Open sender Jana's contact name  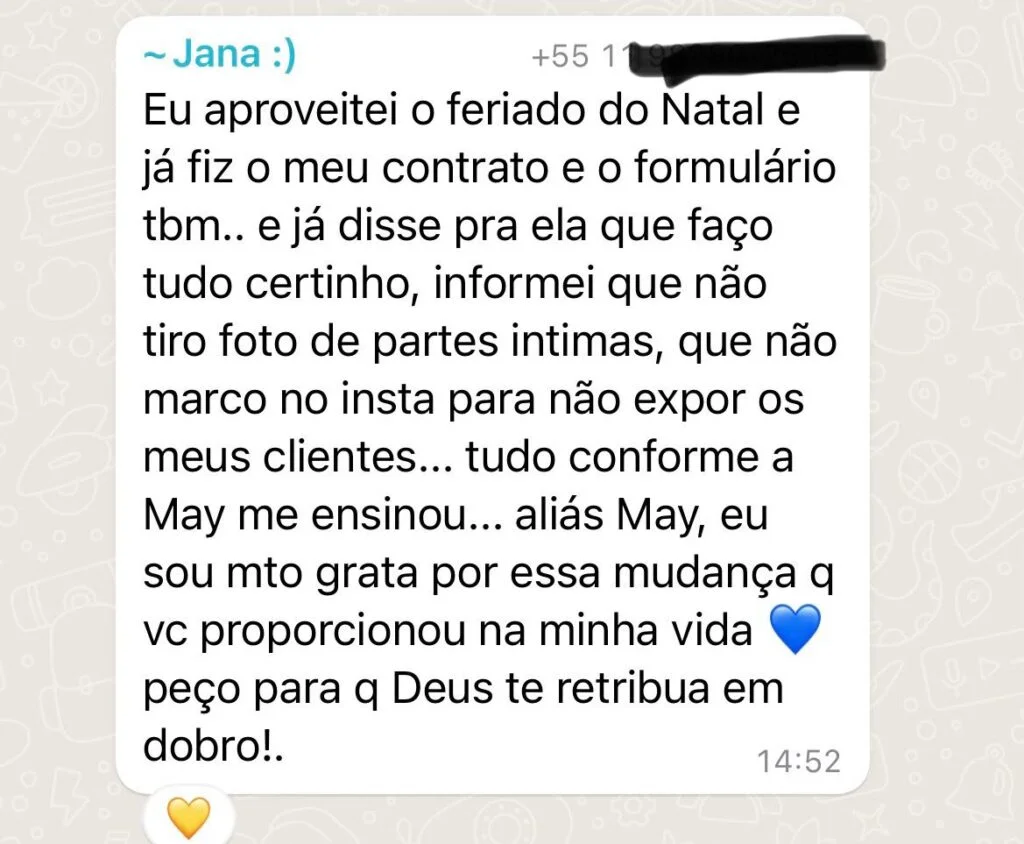(x=219, y=55)
